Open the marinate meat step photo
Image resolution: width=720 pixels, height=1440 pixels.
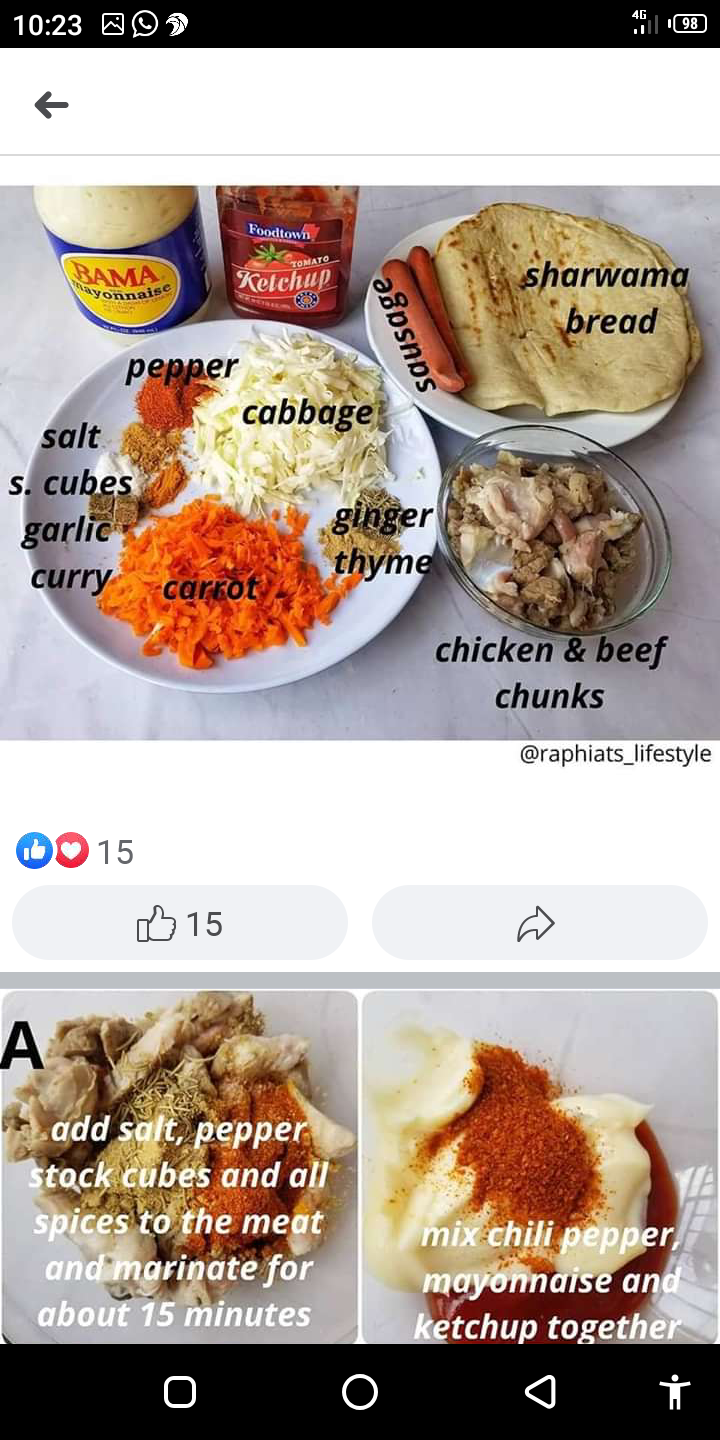[179, 1167]
